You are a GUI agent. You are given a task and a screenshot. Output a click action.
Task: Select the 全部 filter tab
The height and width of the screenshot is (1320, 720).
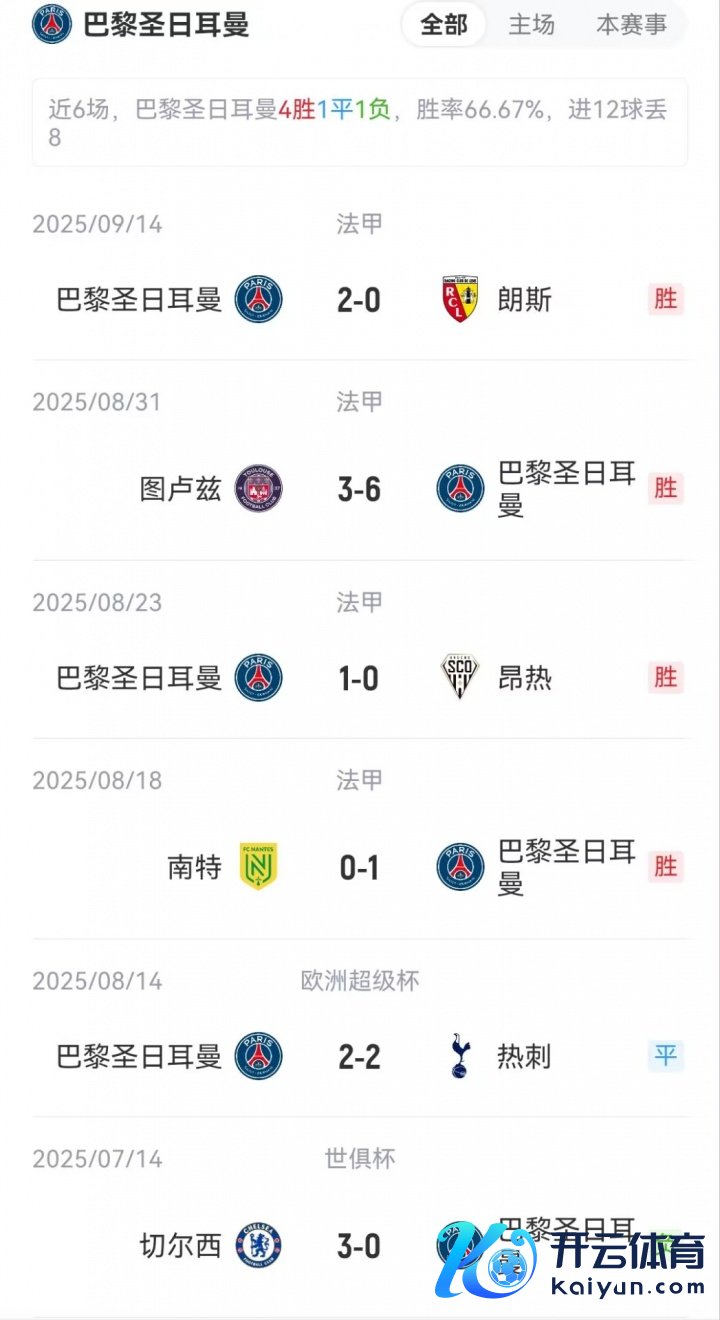coord(444,25)
